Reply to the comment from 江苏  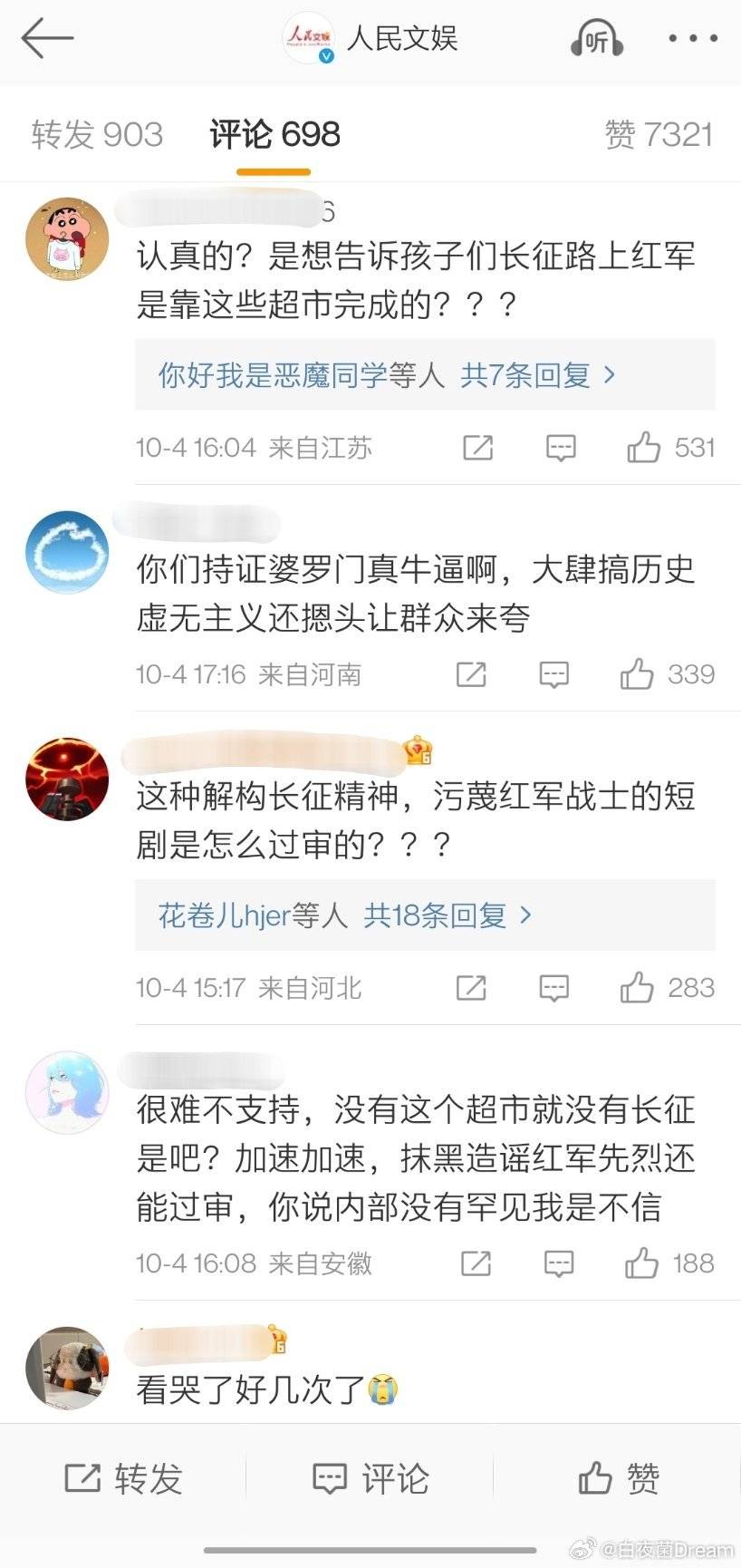pos(561,448)
